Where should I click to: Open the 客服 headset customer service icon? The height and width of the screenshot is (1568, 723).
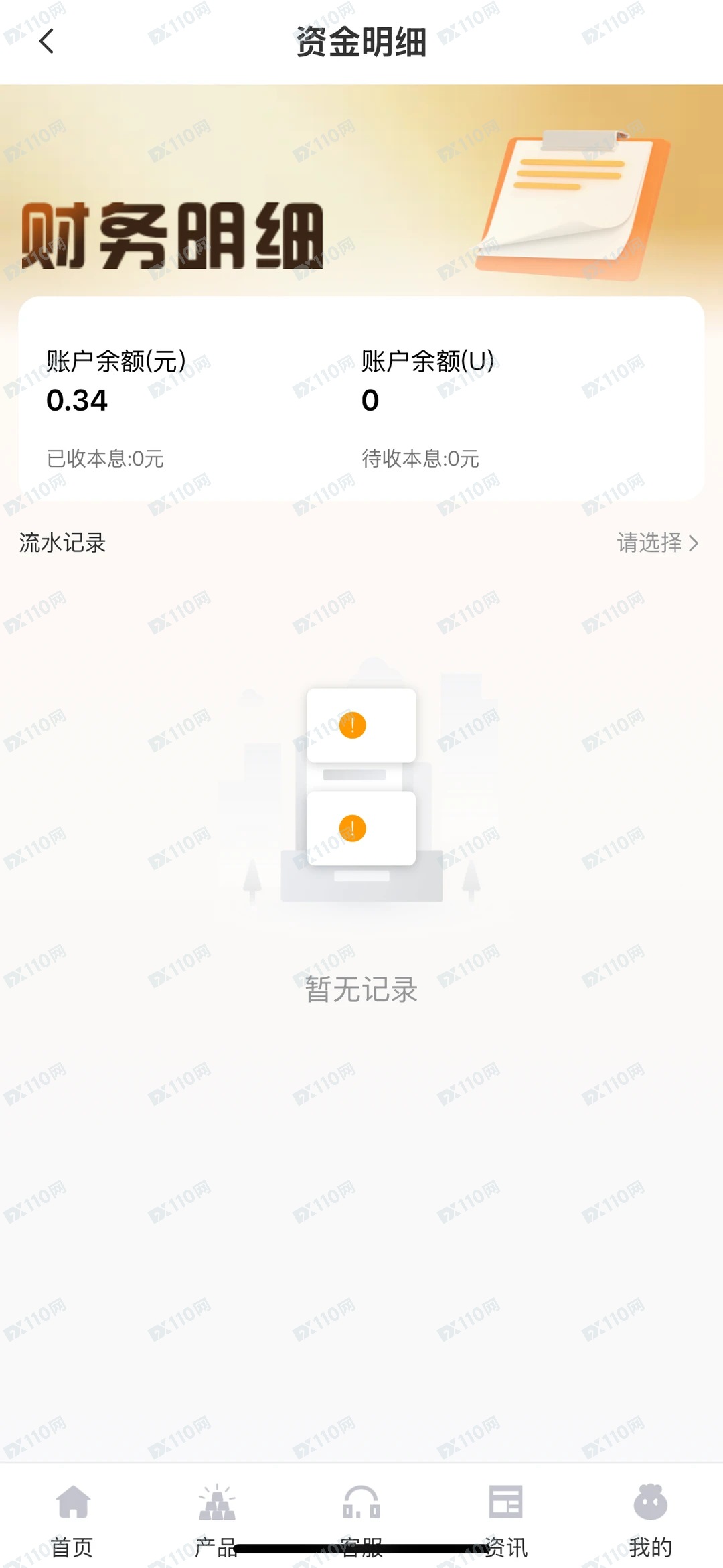point(361,1505)
